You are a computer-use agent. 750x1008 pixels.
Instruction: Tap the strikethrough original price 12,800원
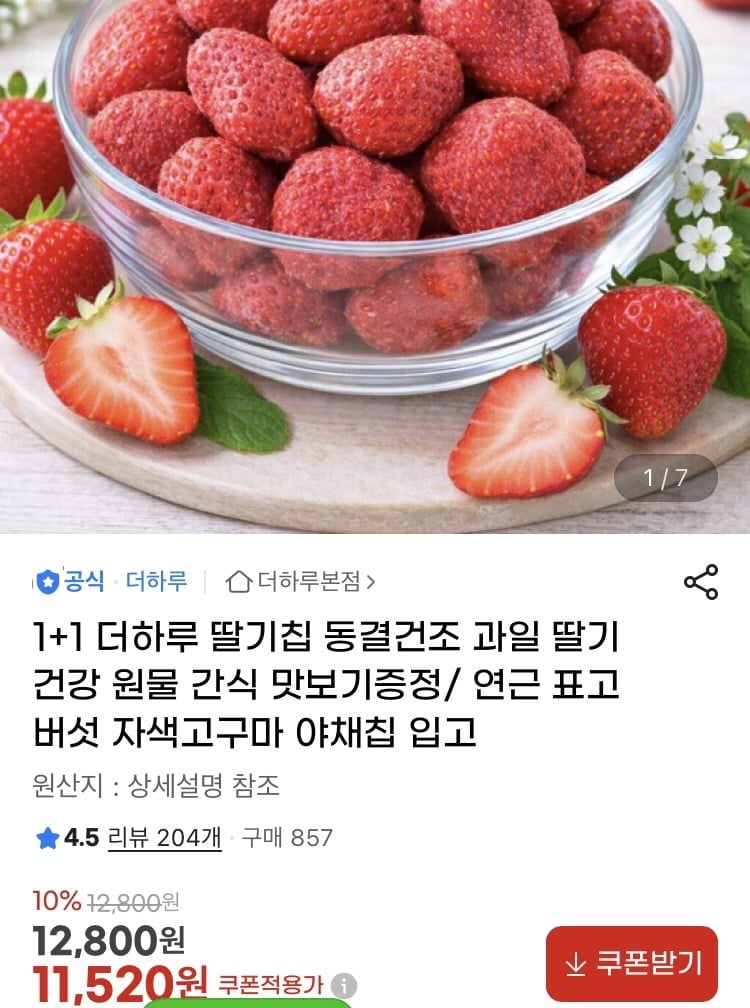pos(134,900)
